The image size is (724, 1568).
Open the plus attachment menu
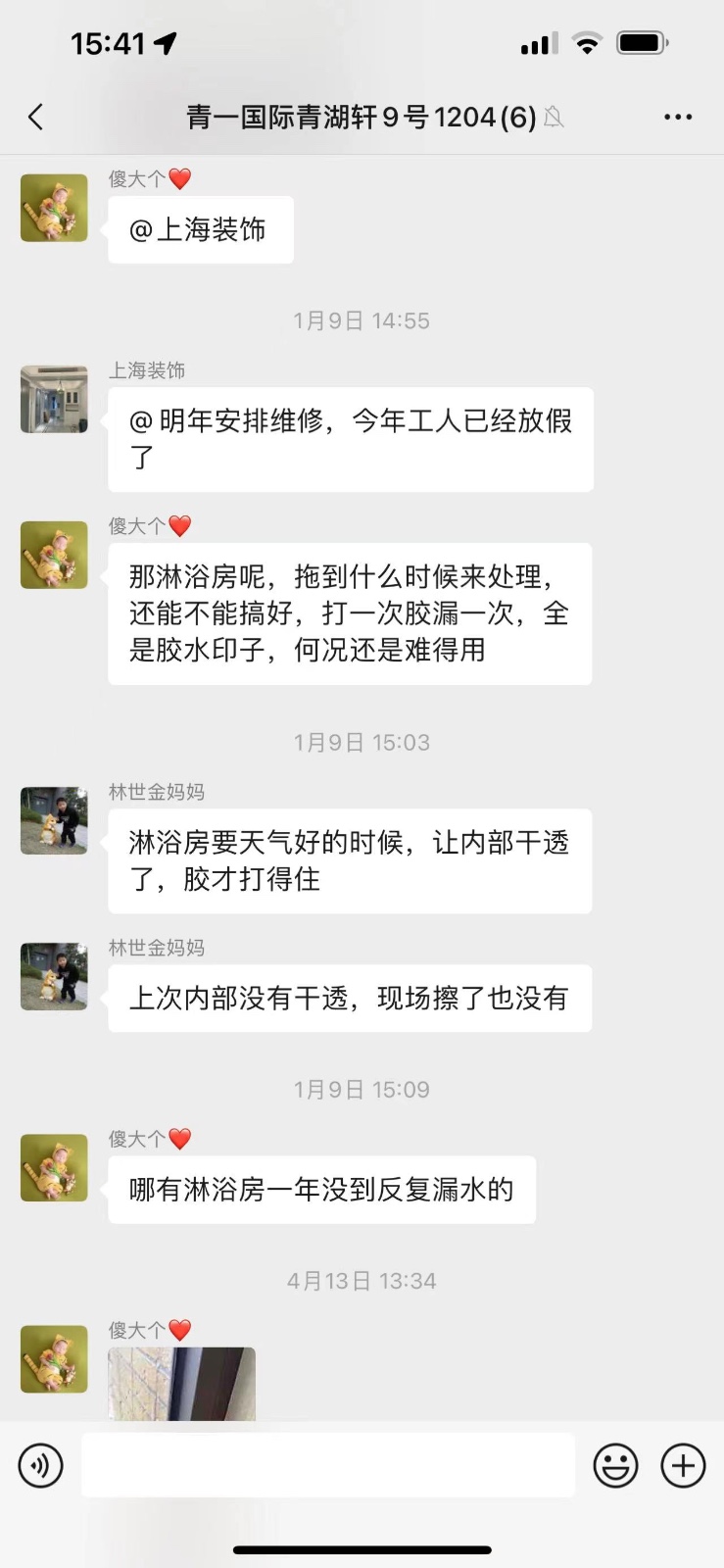[x=683, y=1466]
